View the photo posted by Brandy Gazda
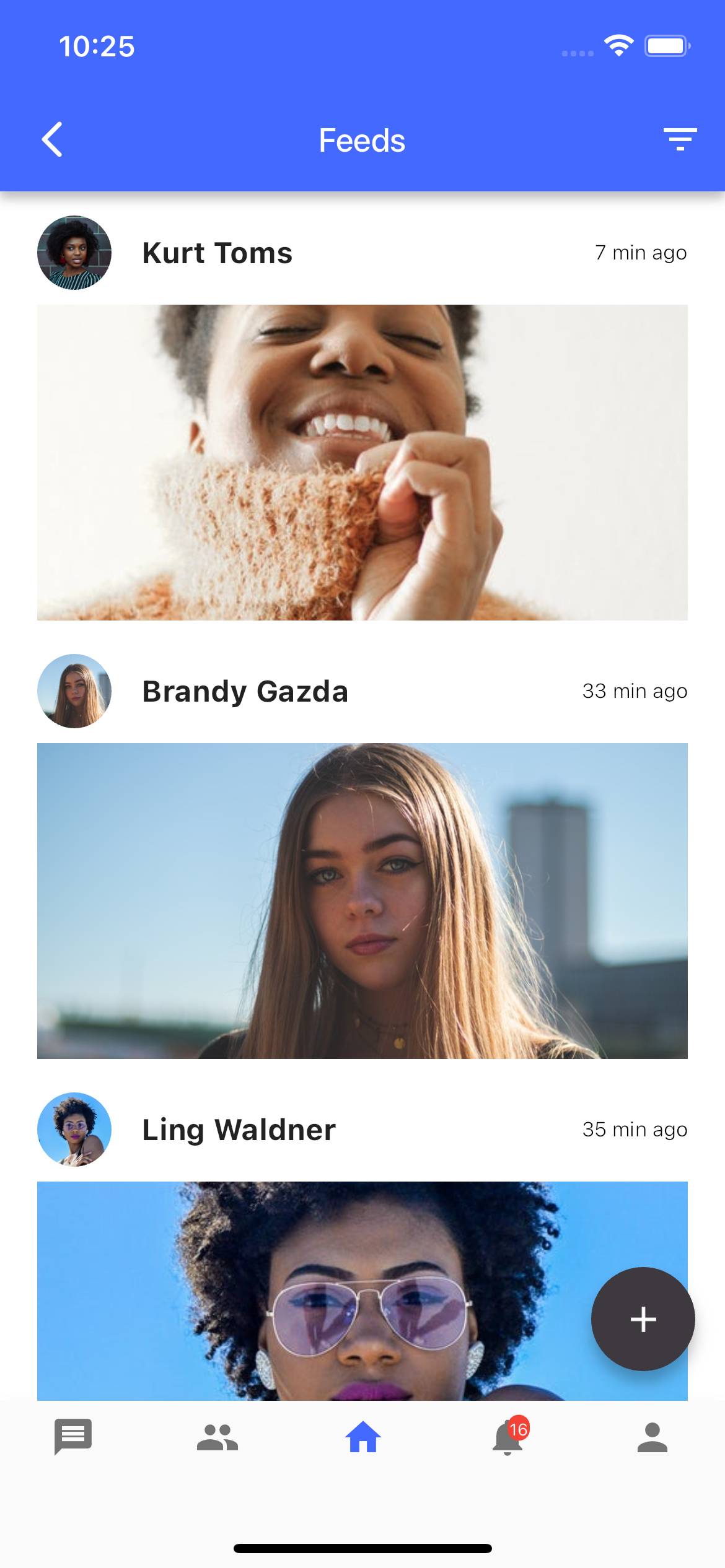Image resolution: width=725 pixels, height=1568 pixels. (x=362, y=900)
